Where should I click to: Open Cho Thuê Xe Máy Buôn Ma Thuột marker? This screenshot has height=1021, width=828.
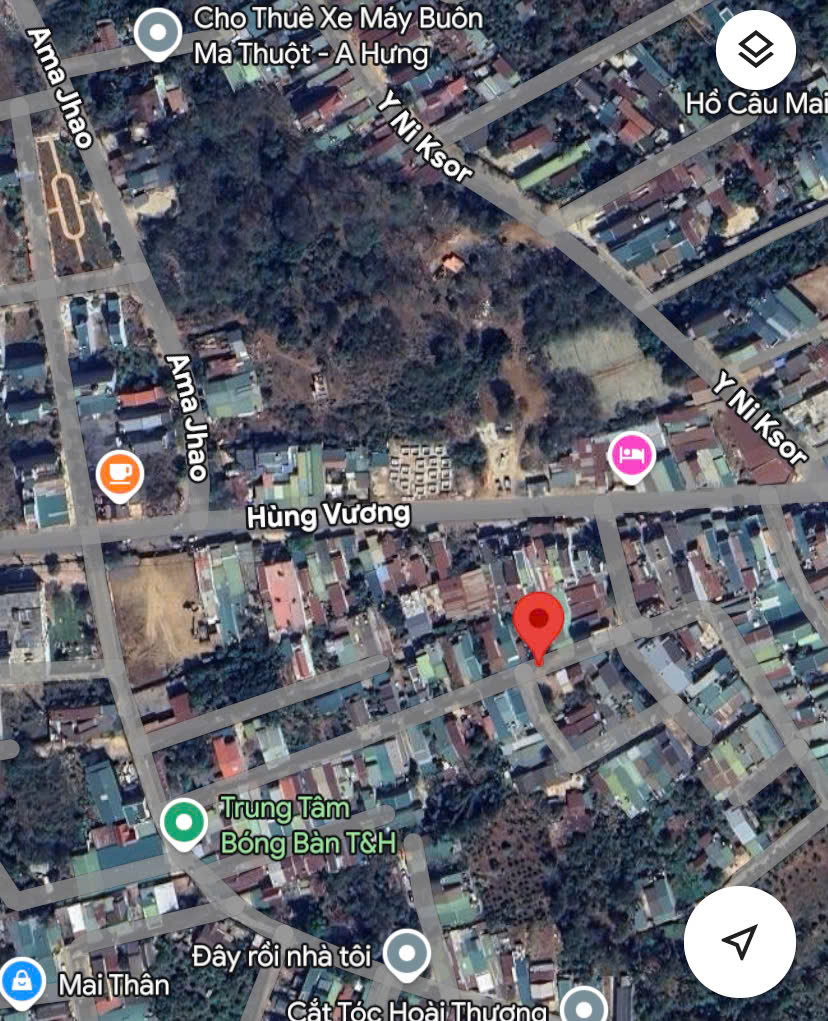point(157,34)
